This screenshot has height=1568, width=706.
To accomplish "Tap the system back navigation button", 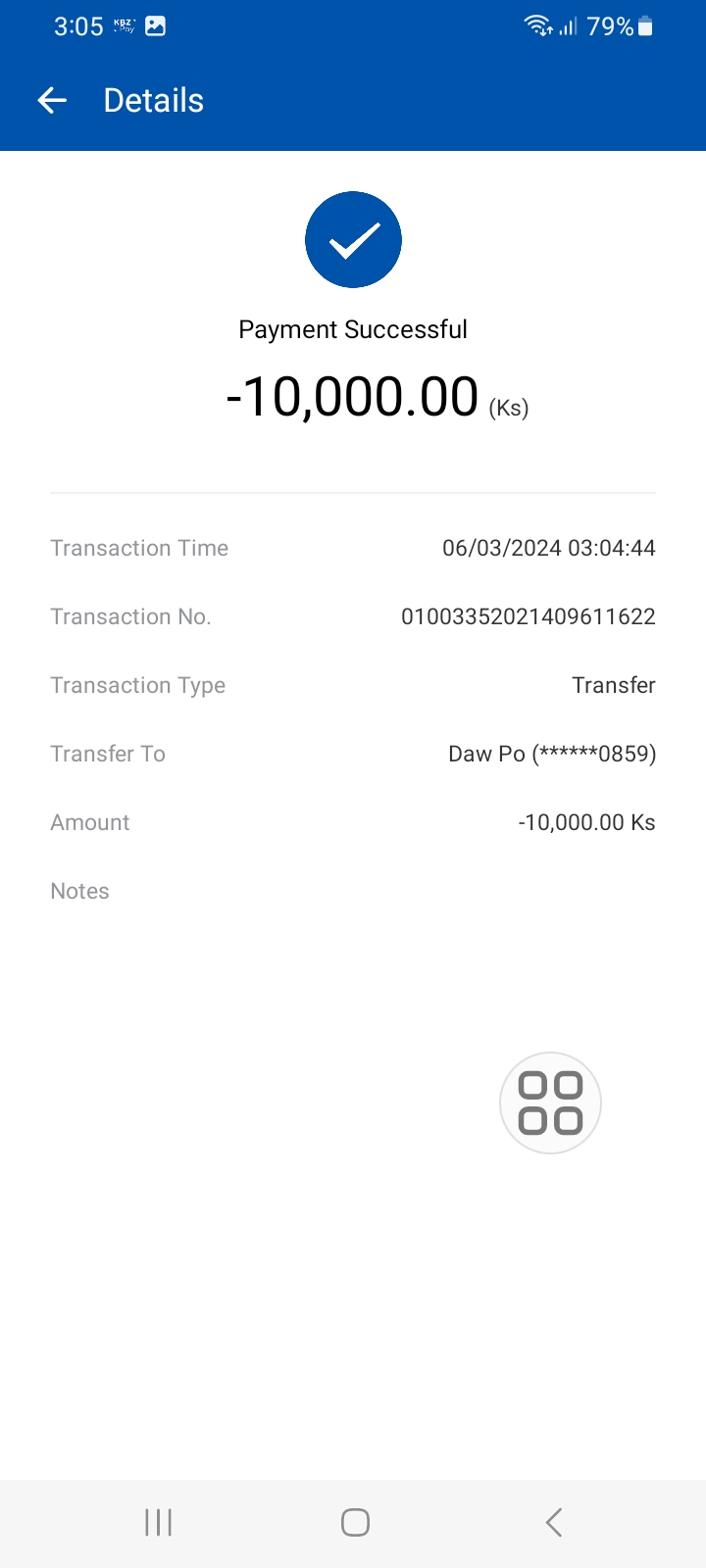I will pyautogui.click(x=553, y=1522).
